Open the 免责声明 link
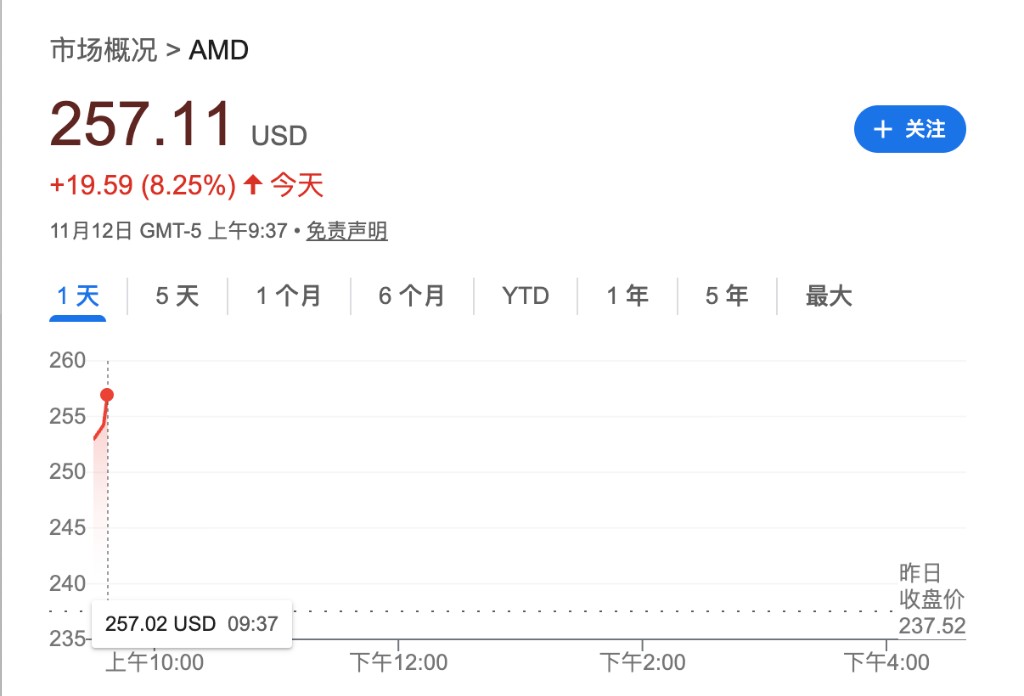The width and height of the screenshot is (1024, 696). click(346, 232)
